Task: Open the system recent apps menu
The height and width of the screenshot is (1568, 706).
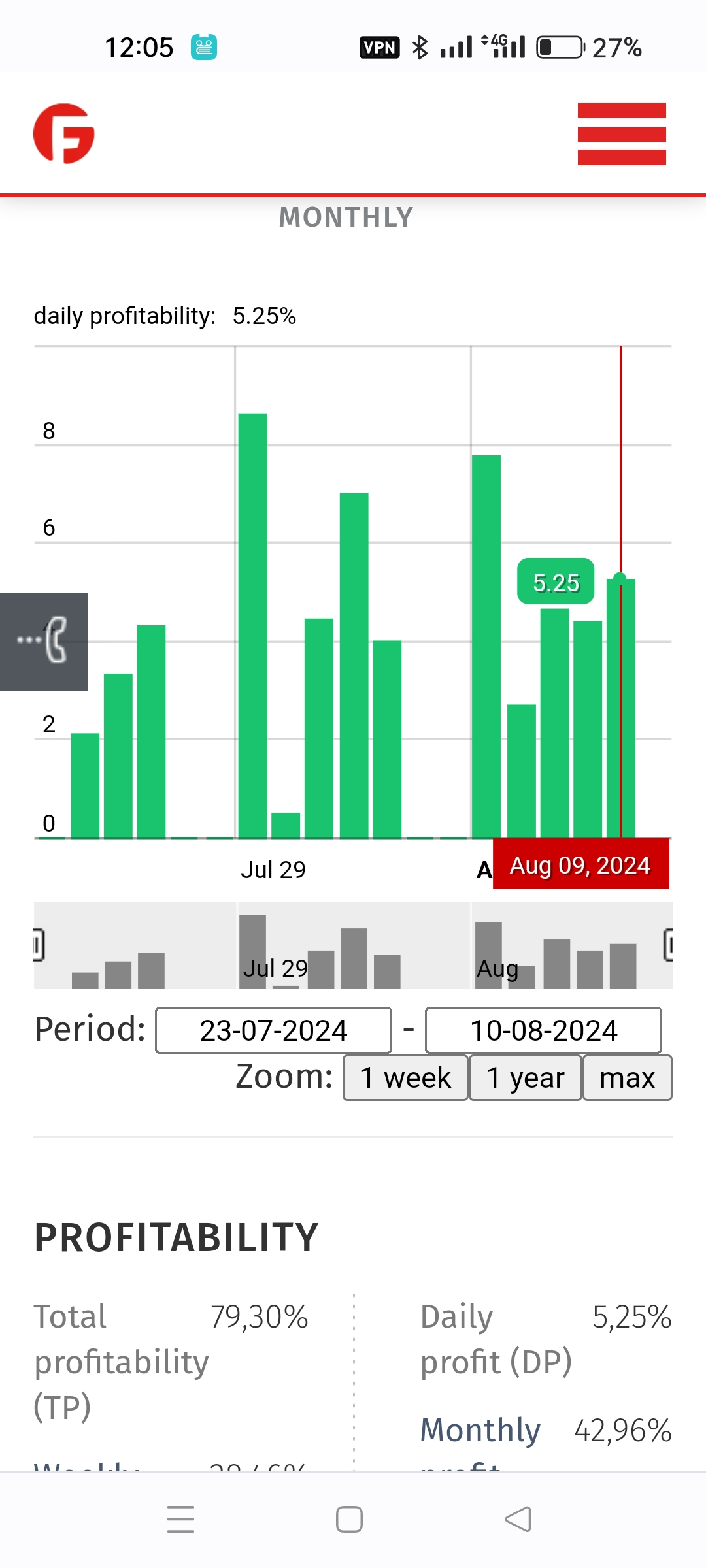Action: pyautogui.click(x=180, y=1519)
